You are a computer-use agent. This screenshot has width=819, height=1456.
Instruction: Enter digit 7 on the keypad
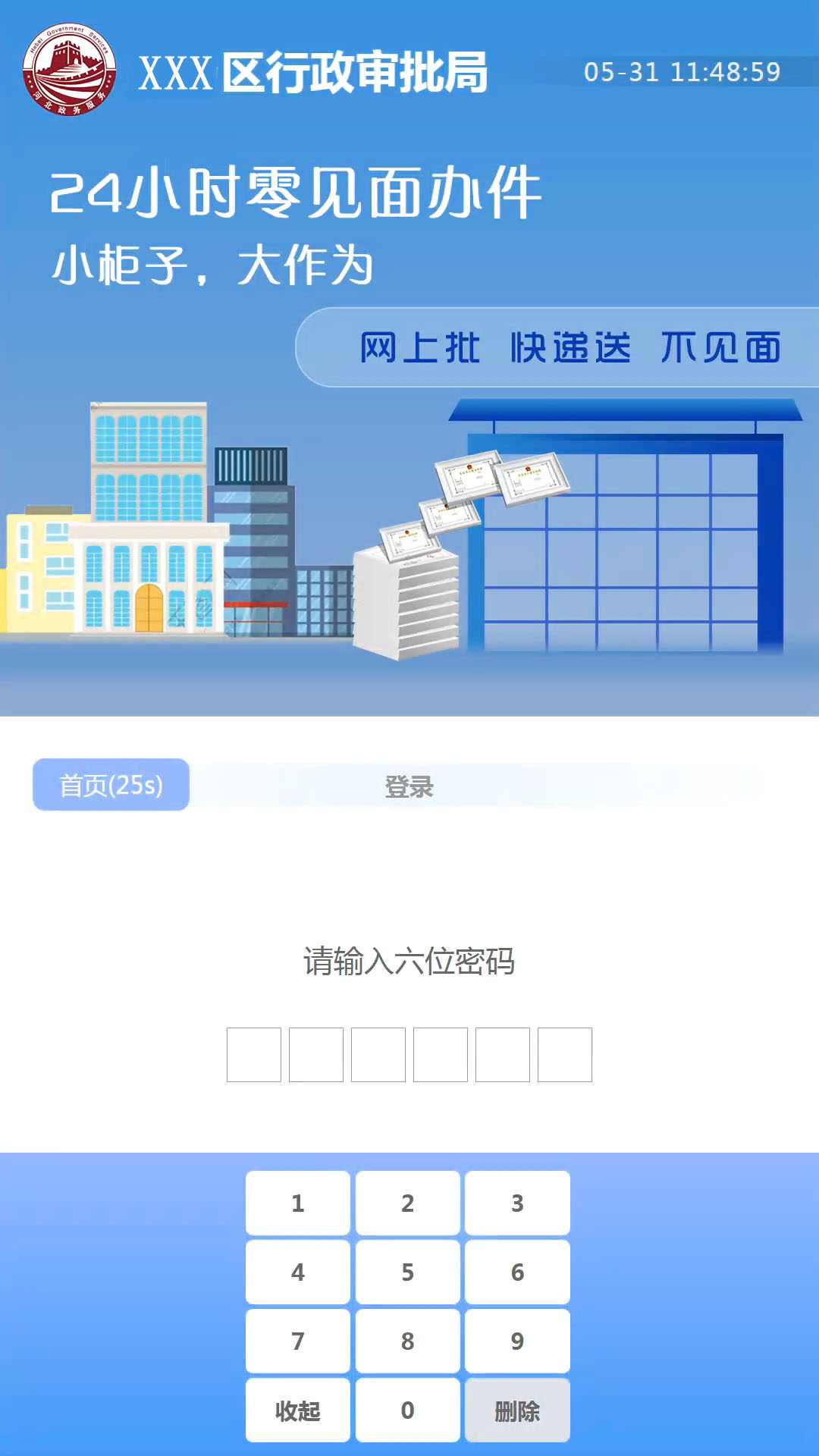tap(298, 1341)
